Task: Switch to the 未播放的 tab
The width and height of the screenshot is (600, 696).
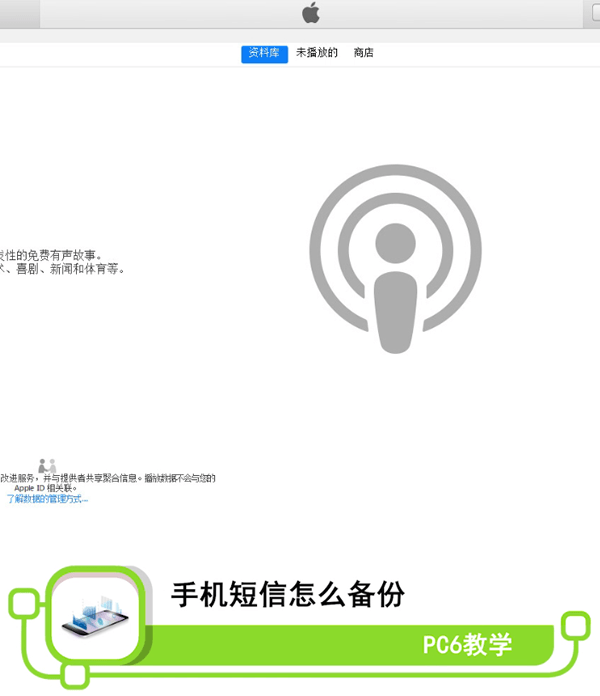Action: click(317, 53)
